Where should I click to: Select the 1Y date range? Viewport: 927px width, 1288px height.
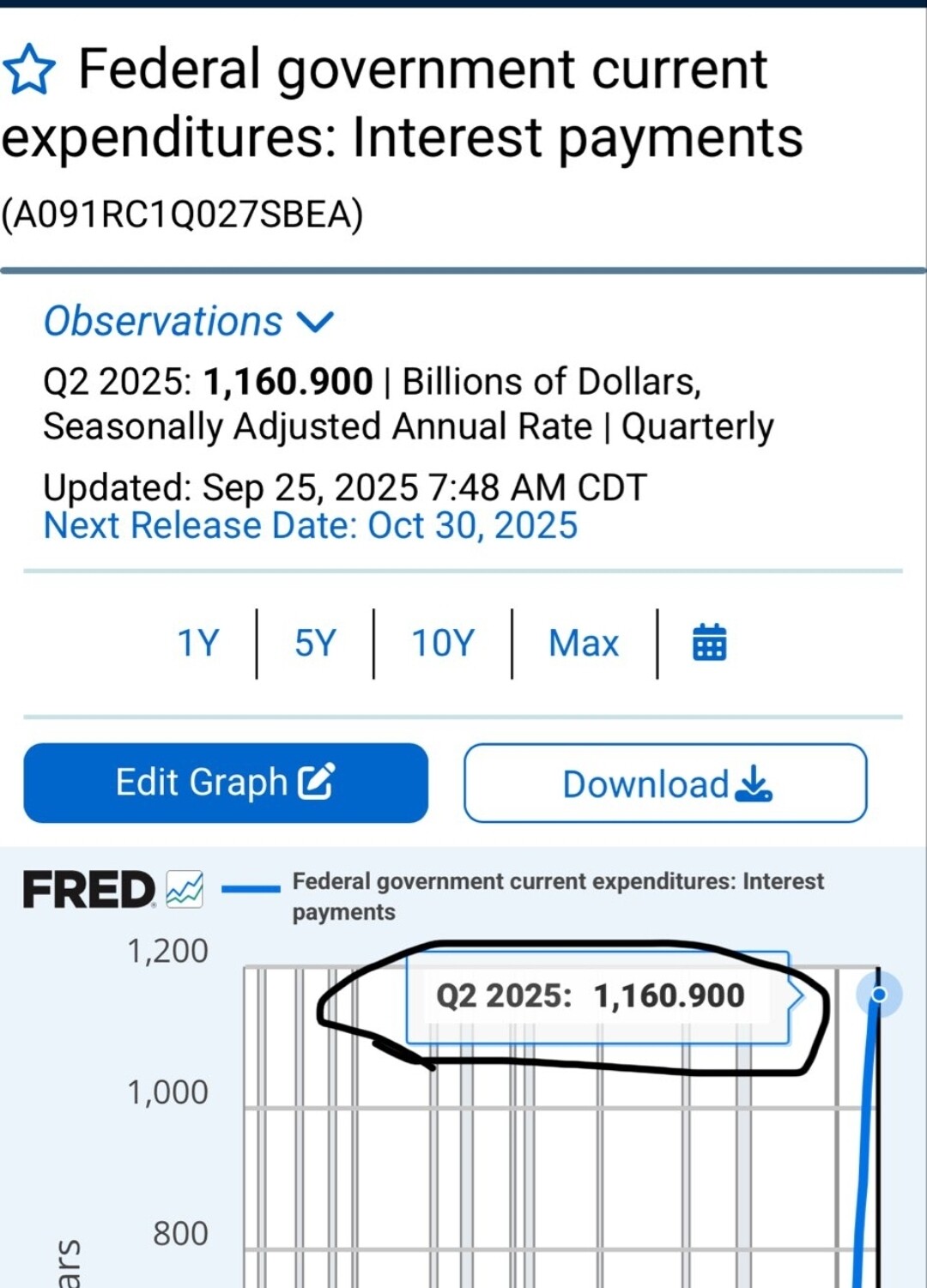[198, 643]
